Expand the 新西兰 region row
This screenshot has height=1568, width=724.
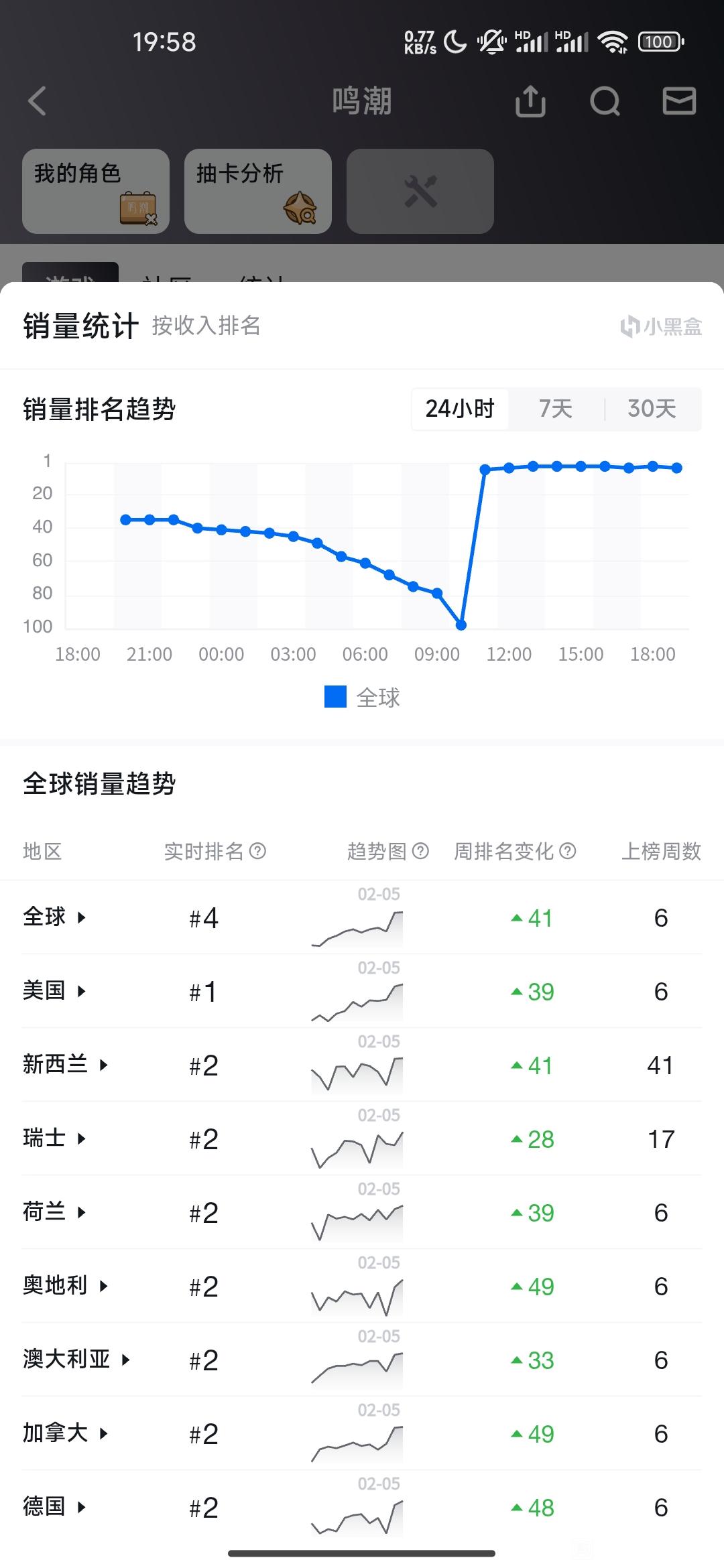[x=65, y=1064]
